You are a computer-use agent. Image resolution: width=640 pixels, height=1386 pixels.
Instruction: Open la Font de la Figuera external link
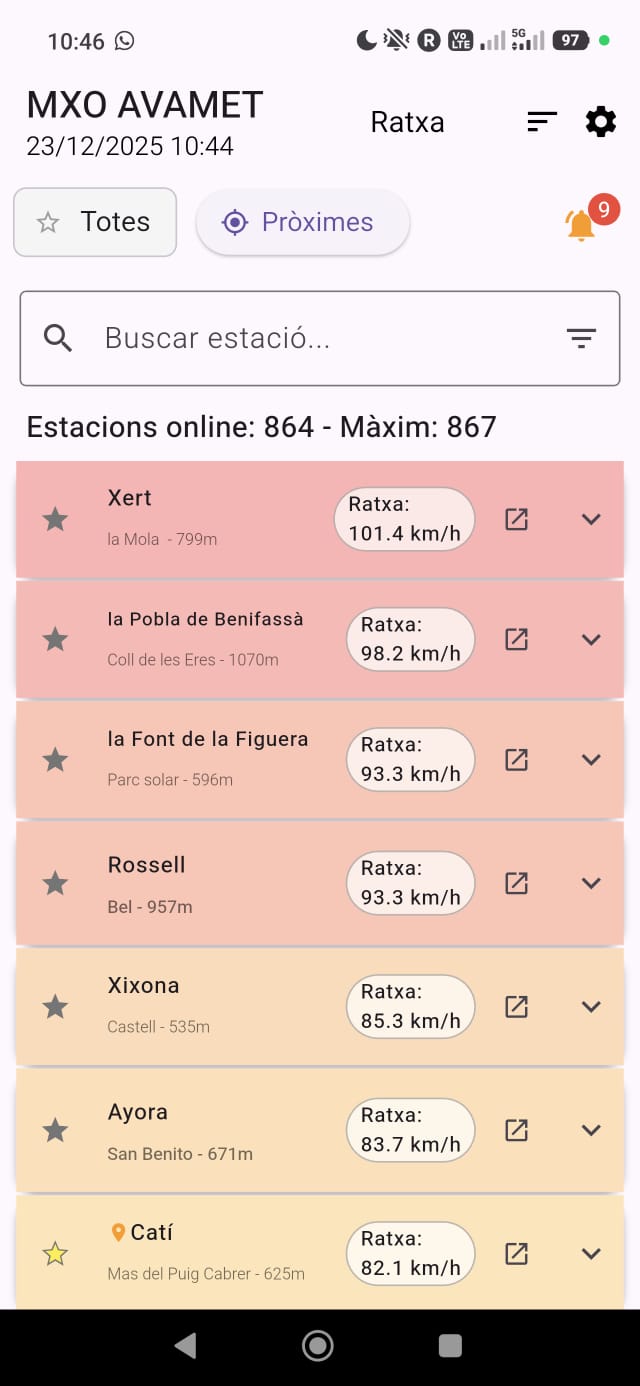coord(516,759)
